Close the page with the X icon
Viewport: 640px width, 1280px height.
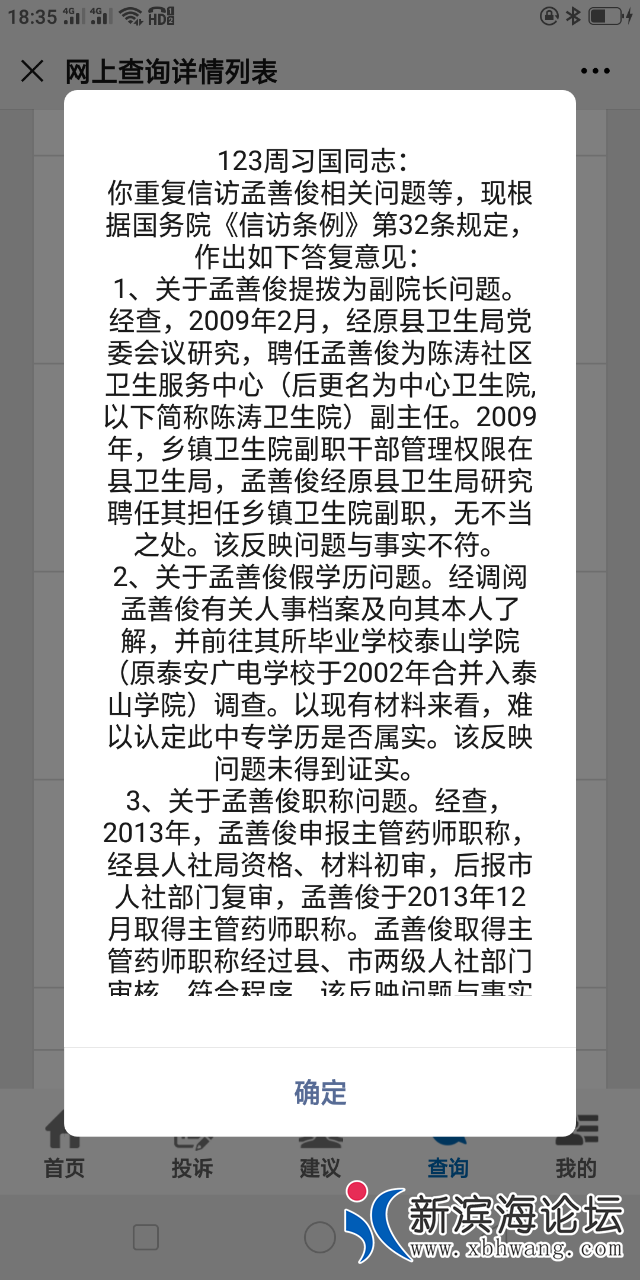click(33, 71)
